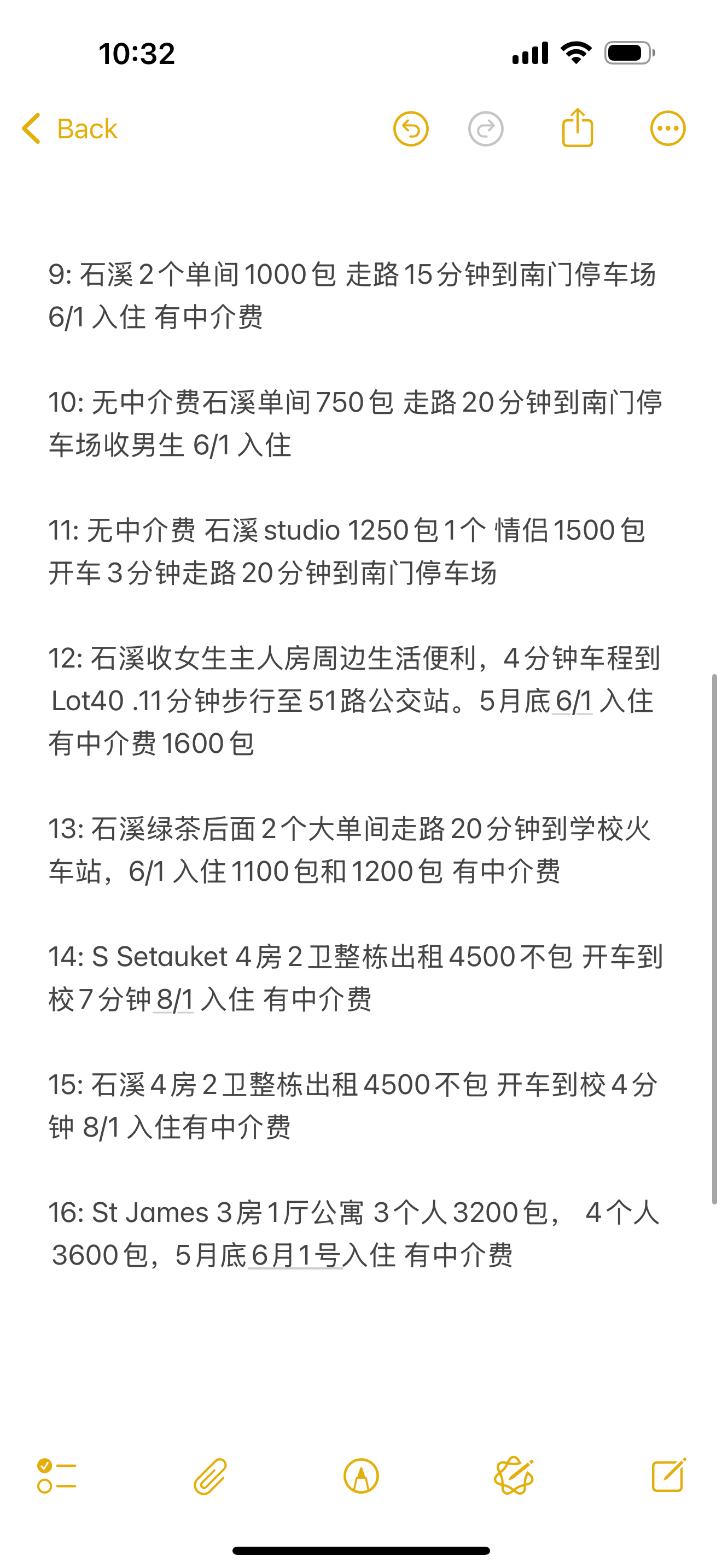
Task: Add a checklist to the note
Action: coord(57,1476)
